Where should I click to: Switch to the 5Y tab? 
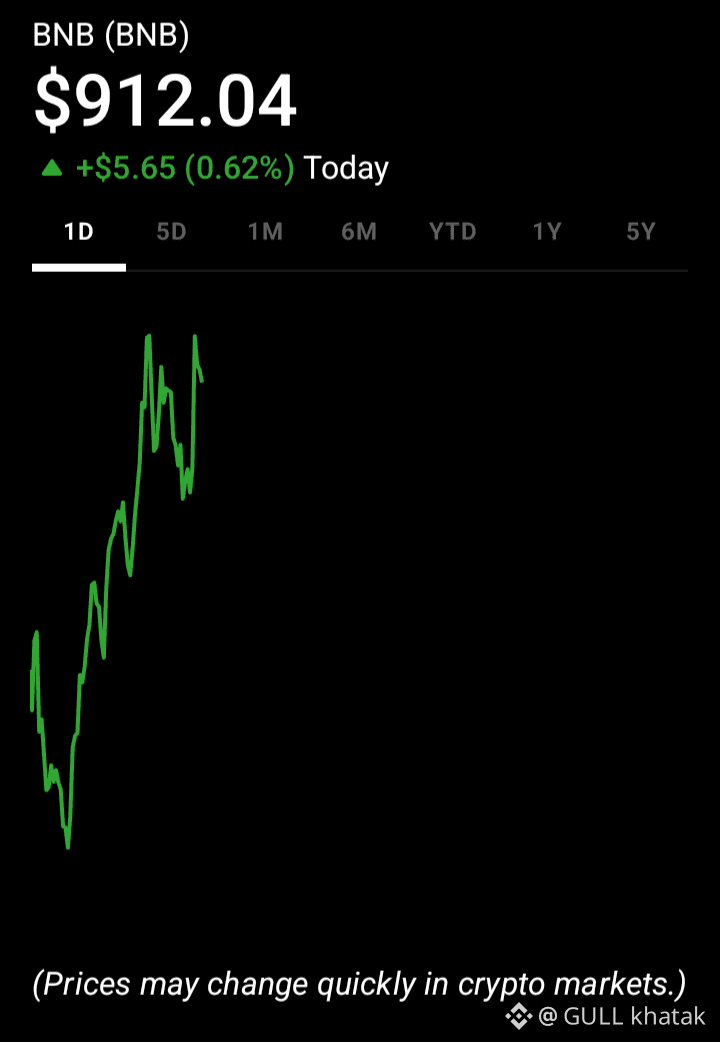[x=641, y=233]
